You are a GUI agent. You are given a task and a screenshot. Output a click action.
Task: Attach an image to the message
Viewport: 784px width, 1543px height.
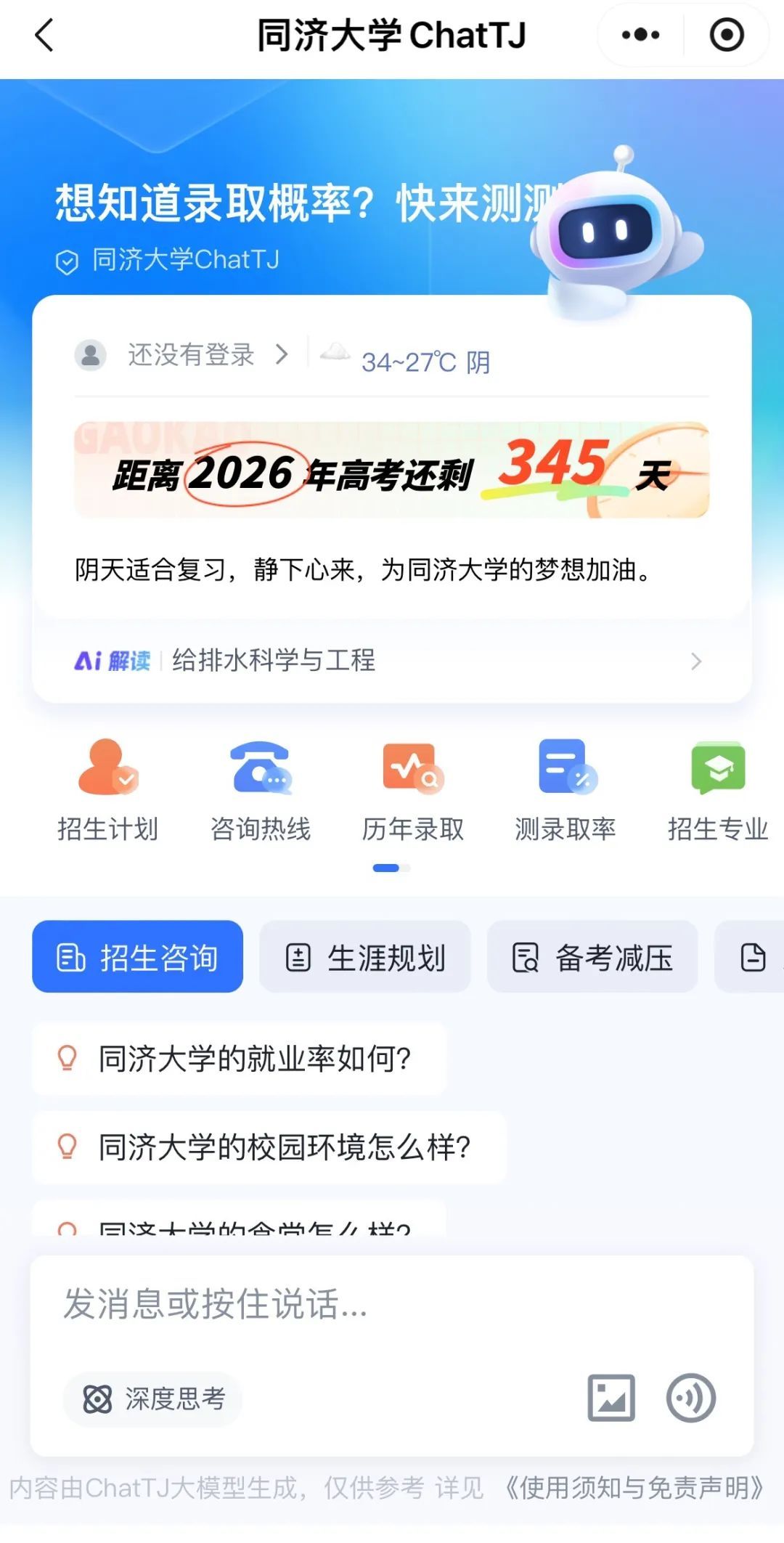(x=611, y=1398)
